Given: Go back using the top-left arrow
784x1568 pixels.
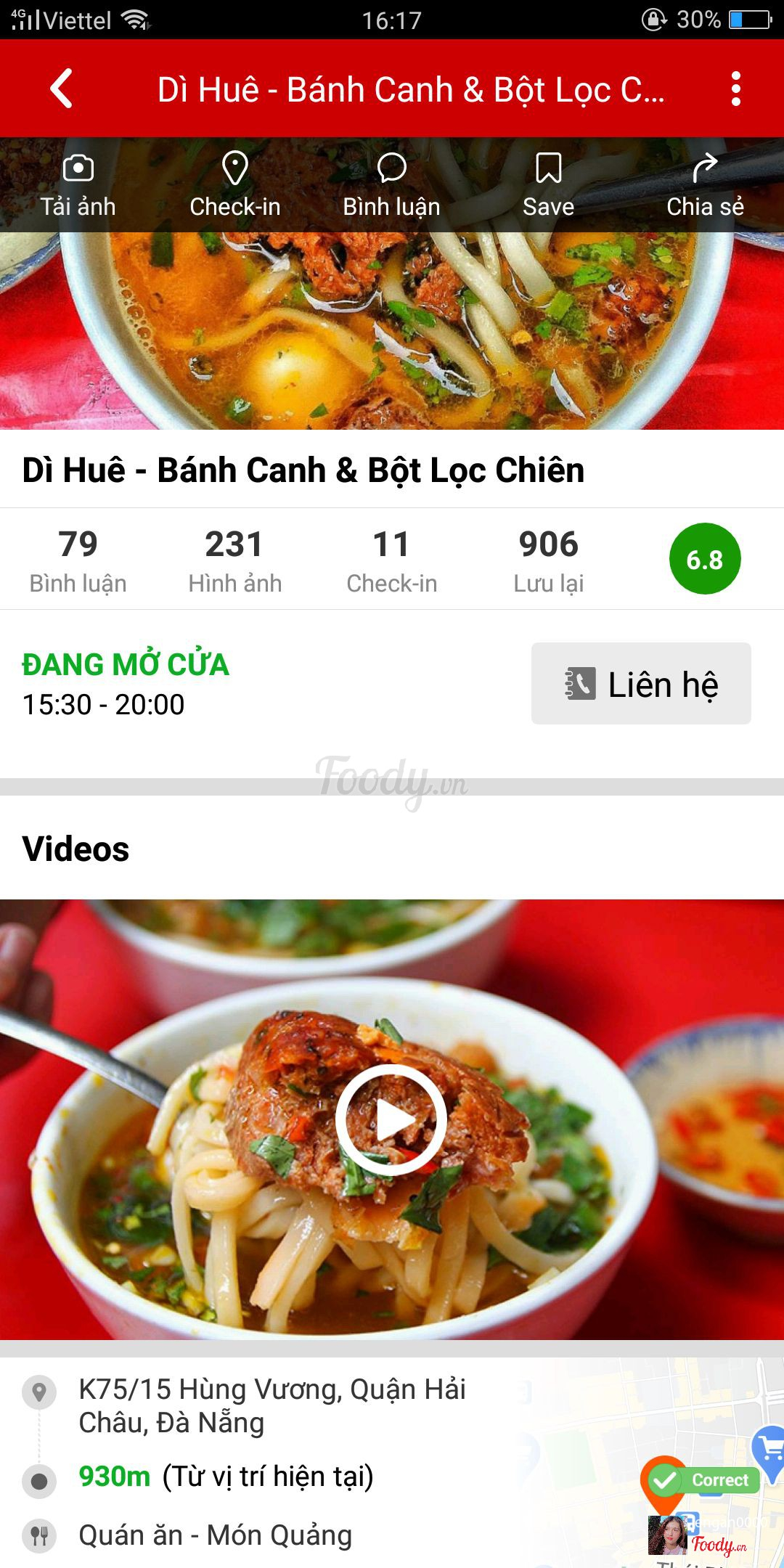Looking at the screenshot, I should click(62, 89).
